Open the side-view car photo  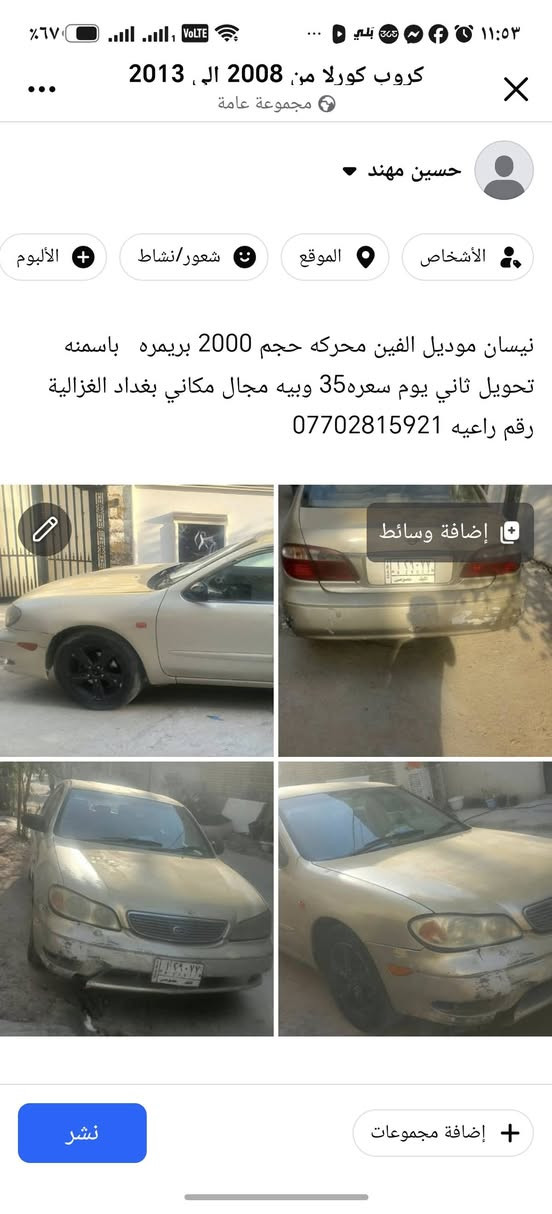pos(137,620)
